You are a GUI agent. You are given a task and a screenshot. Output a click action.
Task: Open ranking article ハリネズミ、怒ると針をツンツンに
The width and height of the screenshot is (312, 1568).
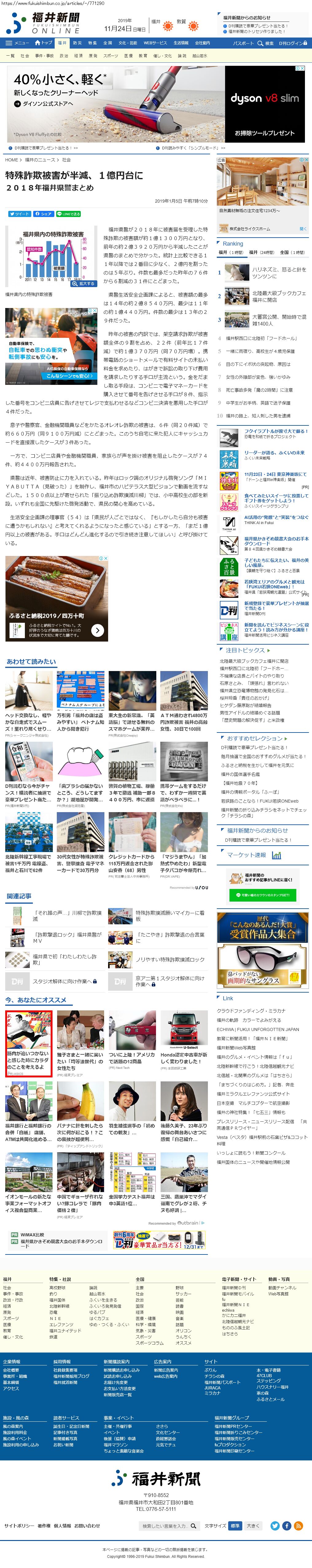(x=270, y=273)
